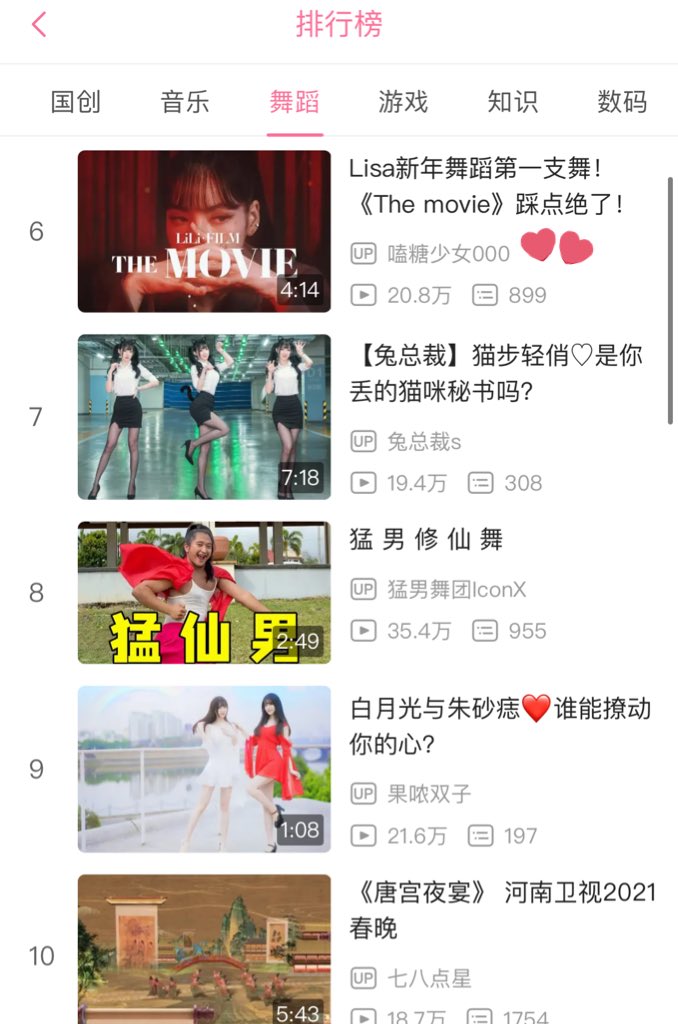Open the 白月光与朱砂痣 video thumbnail
This screenshot has width=678, height=1024.
pyautogui.click(x=204, y=769)
